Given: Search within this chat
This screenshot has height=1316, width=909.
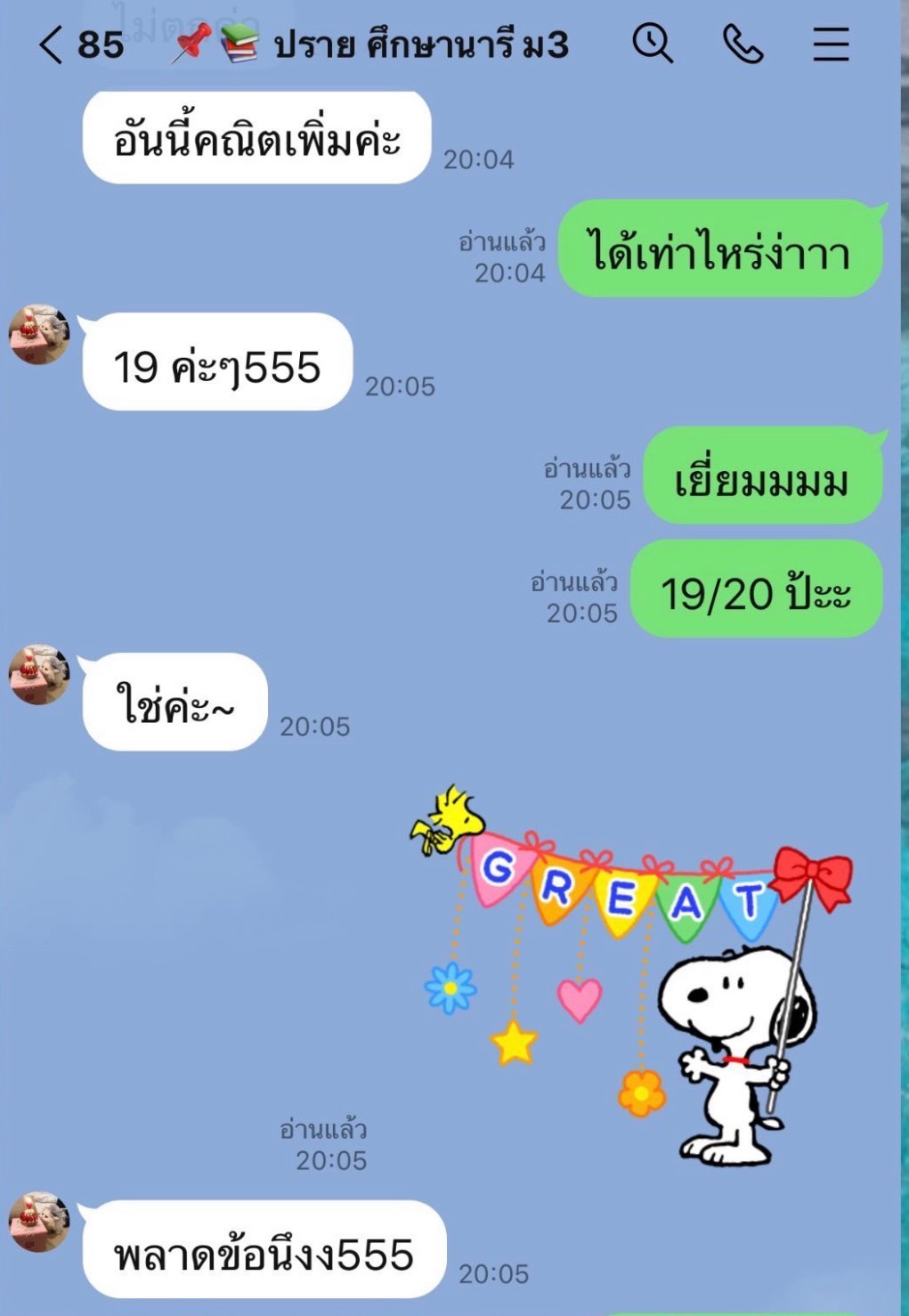Looking at the screenshot, I should (653, 44).
